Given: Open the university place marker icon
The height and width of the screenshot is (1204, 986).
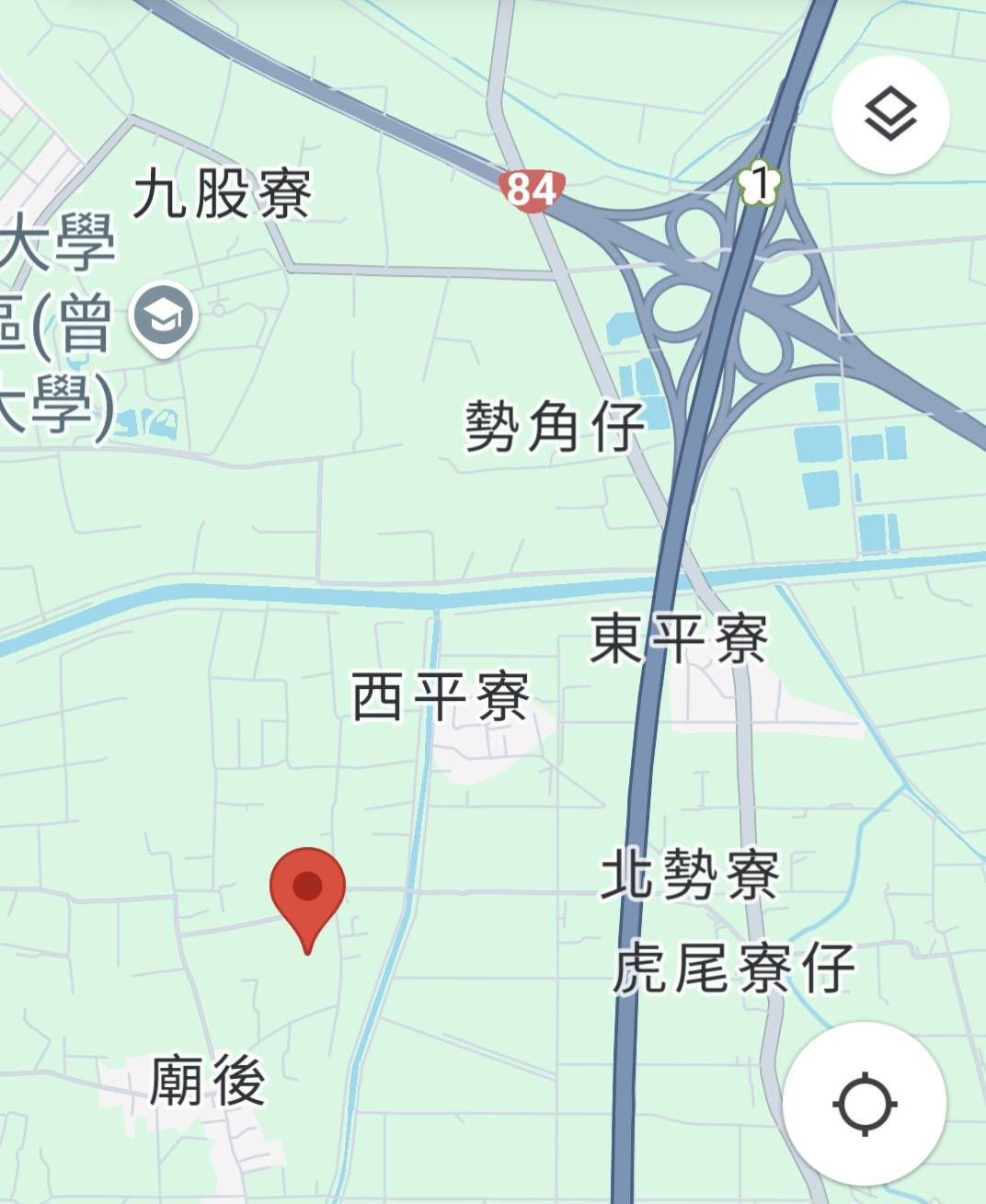Looking at the screenshot, I should pyautogui.click(x=164, y=317).
